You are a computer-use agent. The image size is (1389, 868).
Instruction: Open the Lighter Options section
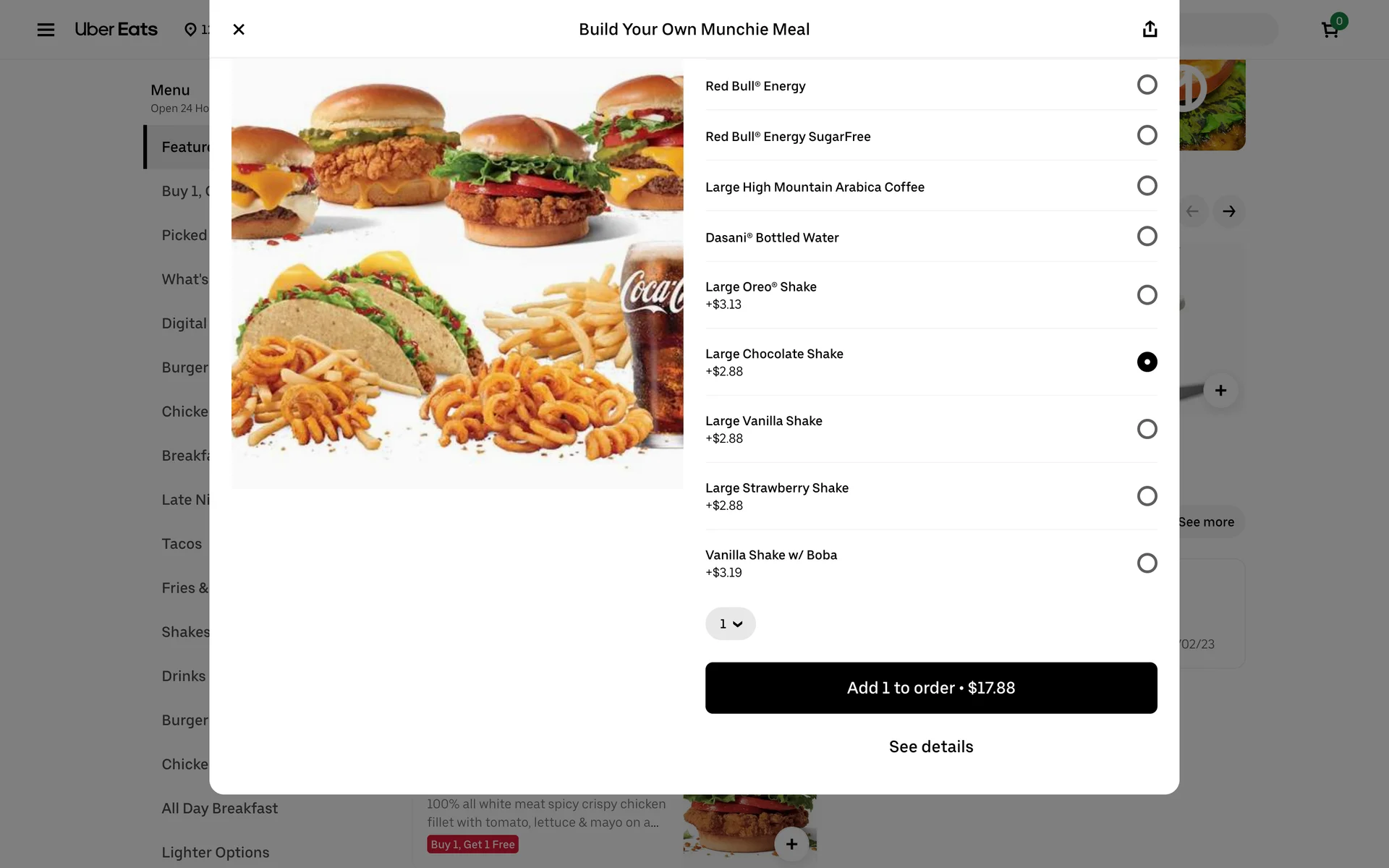pos(216,853)
